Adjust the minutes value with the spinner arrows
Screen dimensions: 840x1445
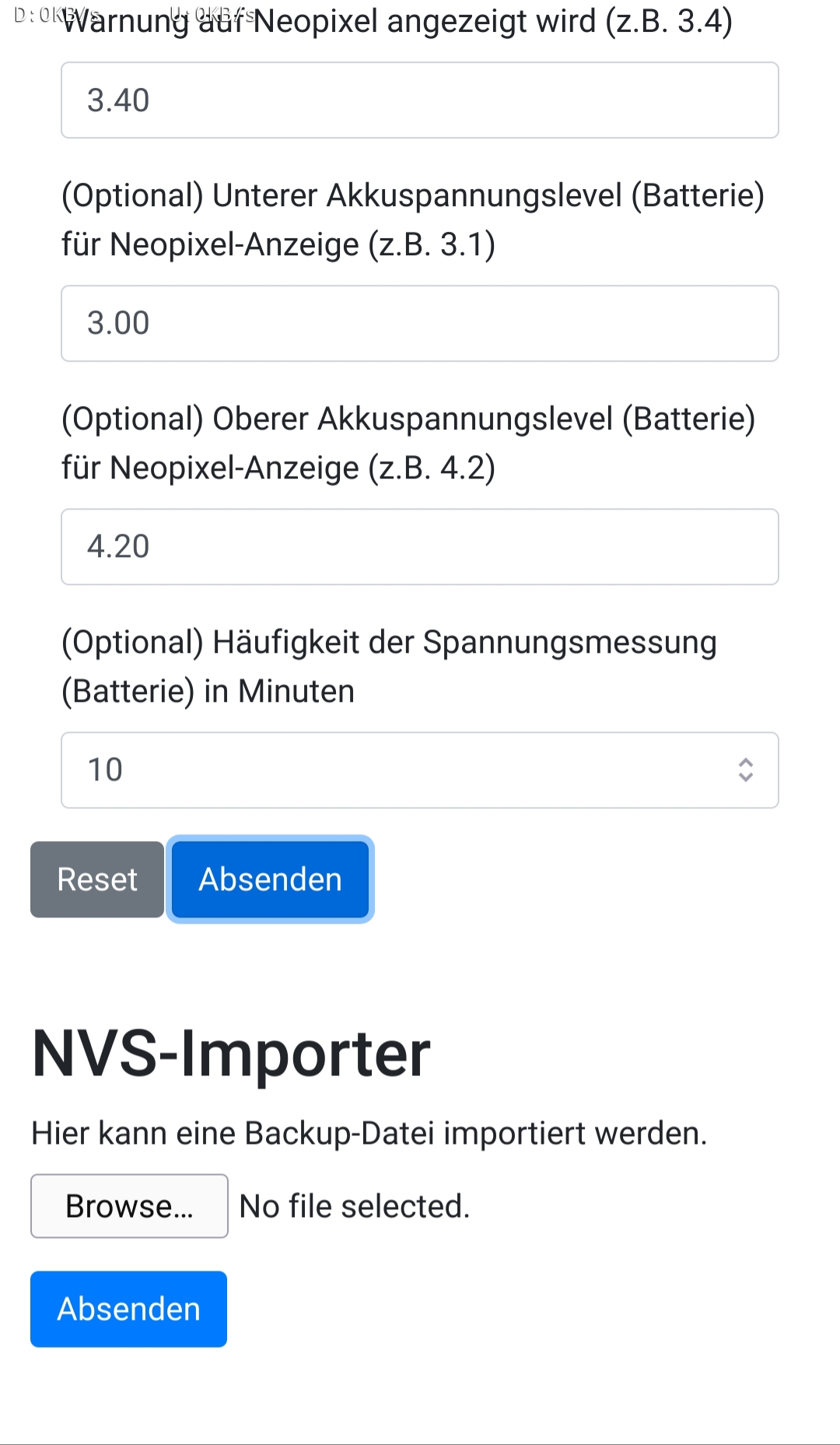point(745,770)
